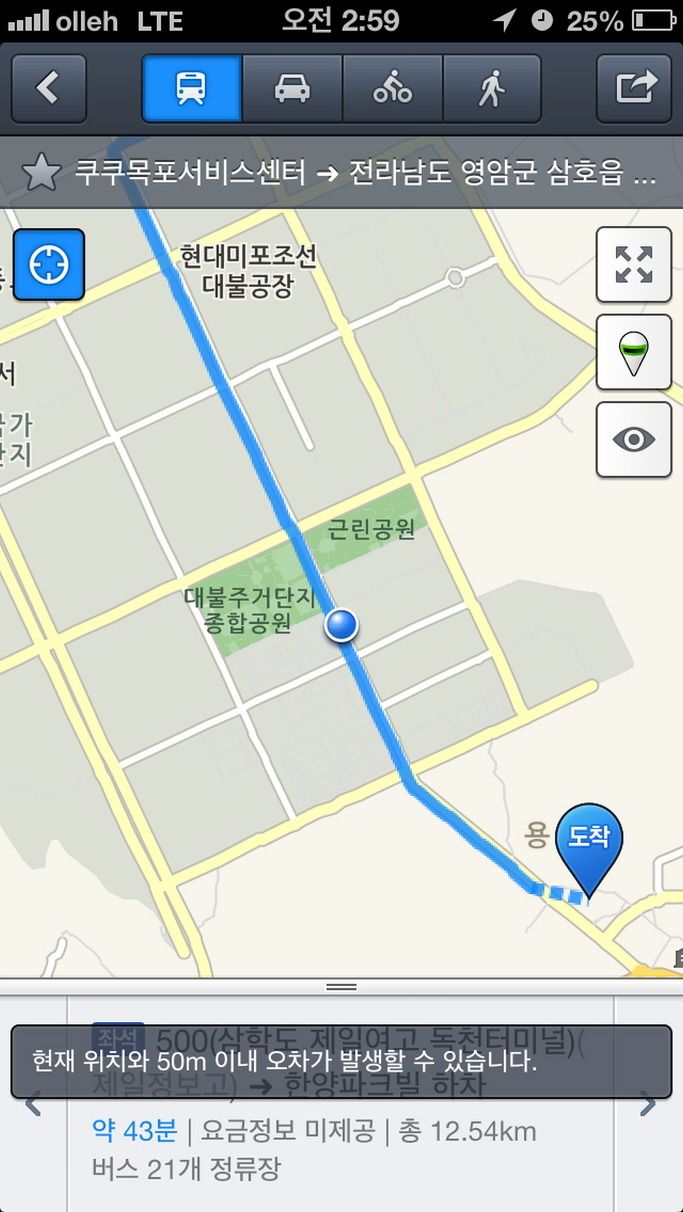683x1212 pixels.
Task: Tap the green traffic pin button
Action: click(x=634, y=352)
